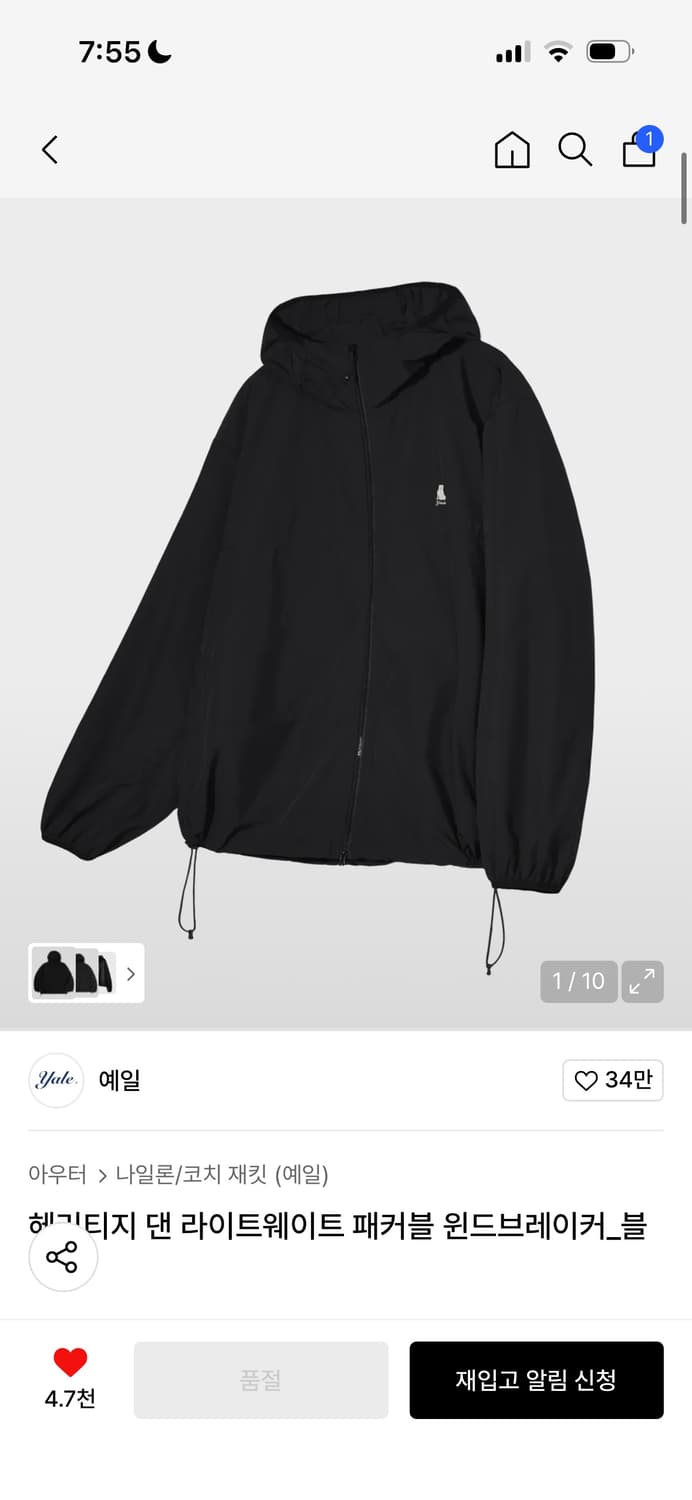Open the store home icon
Screen dimensions: 692x1500
(x=512, y=150)
